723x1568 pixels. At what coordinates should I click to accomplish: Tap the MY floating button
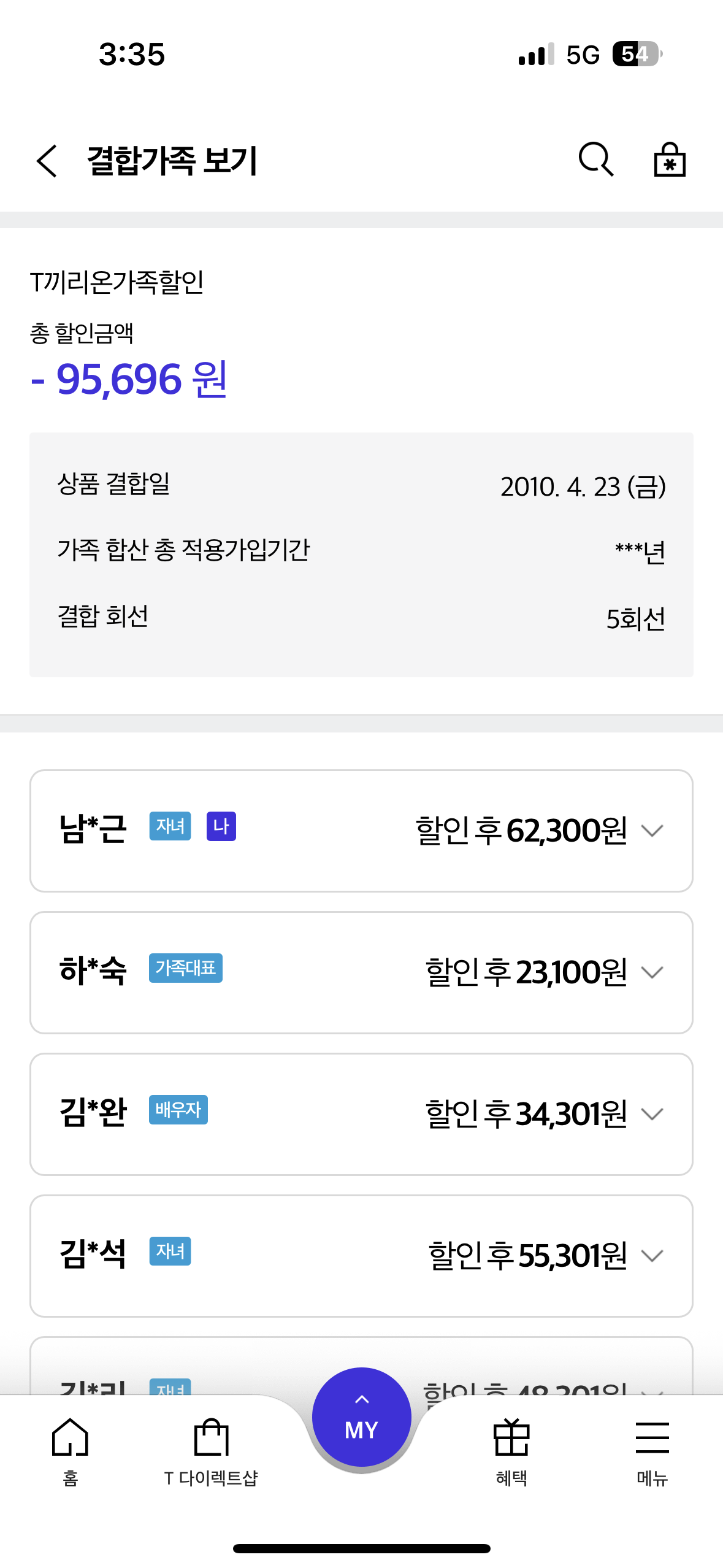(x=361, y=1418)
